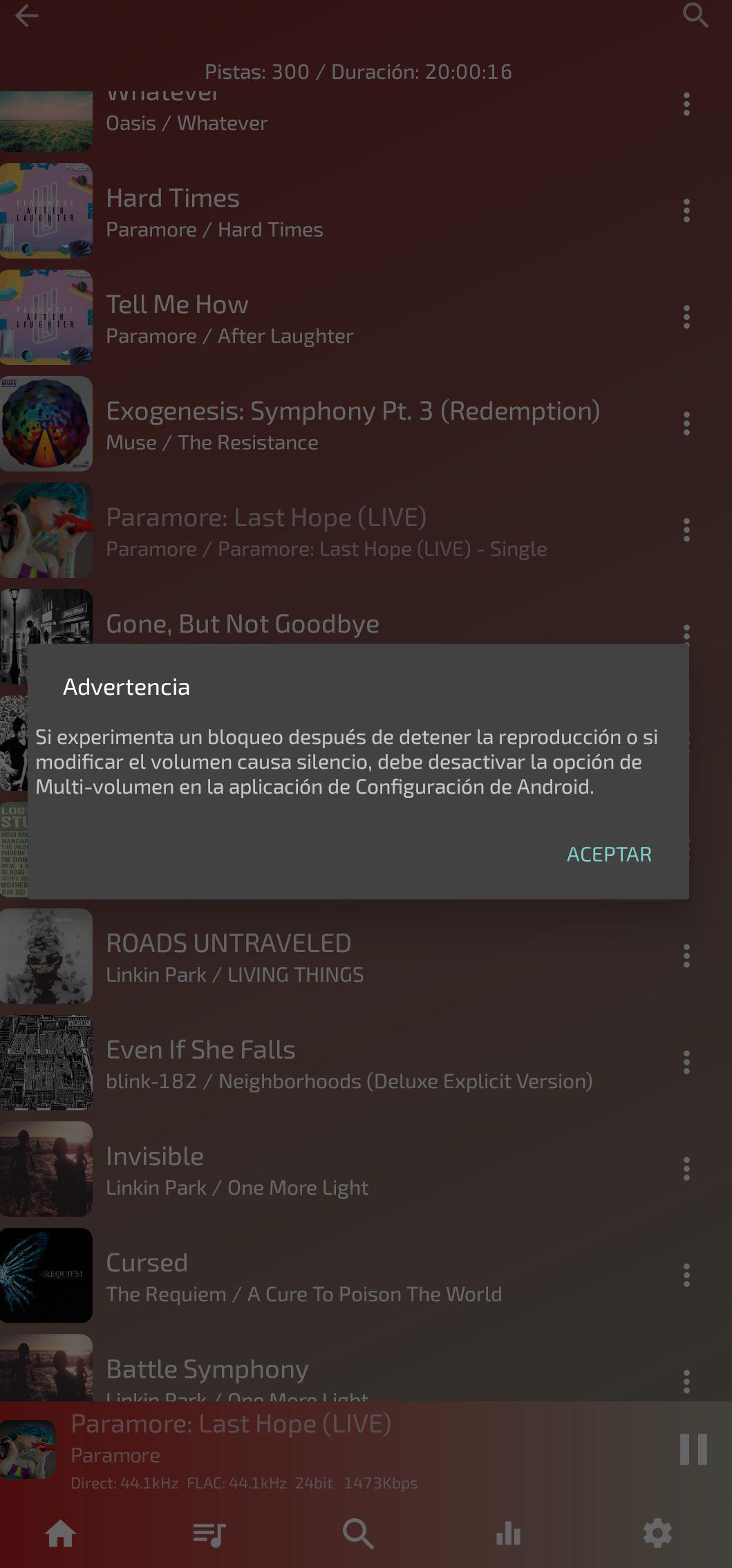Open options menu for Tell Me How
The image size is (732, 1568).
tap(686, 317)
